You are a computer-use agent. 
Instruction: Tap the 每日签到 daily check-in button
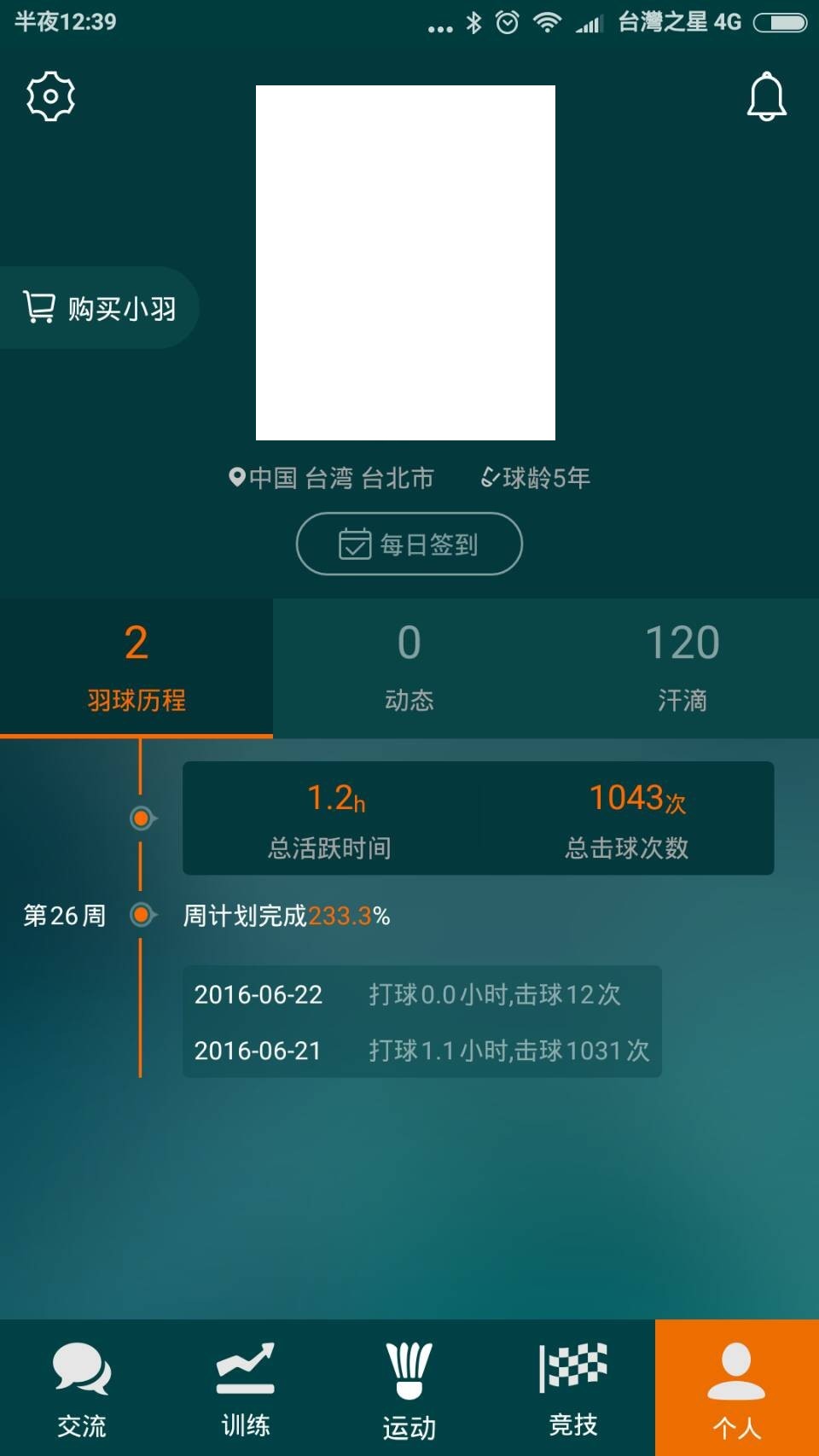(409, 544)
